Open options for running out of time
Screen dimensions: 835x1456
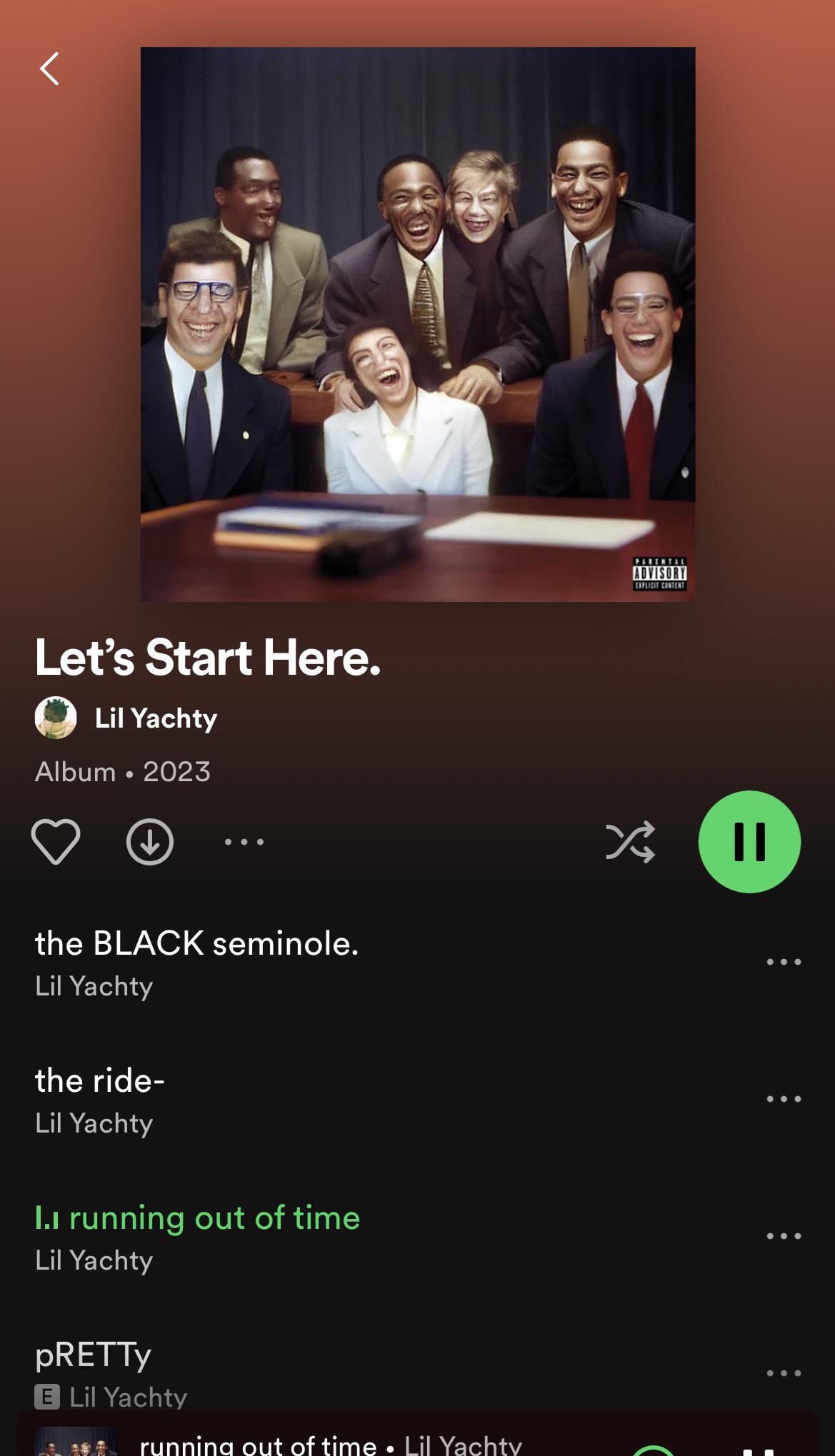[784, 1236]
